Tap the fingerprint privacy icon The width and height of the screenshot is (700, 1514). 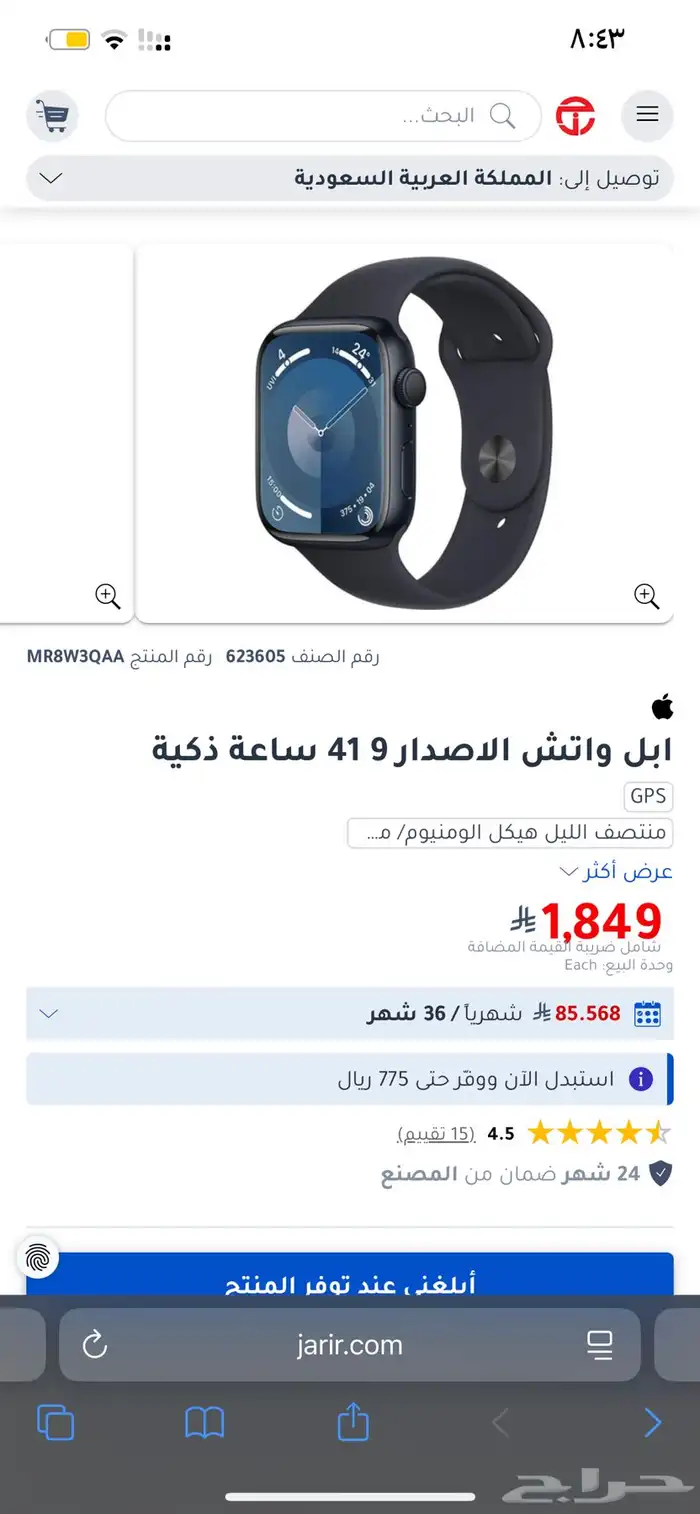pyautogui.click(x=38, y=1256)
